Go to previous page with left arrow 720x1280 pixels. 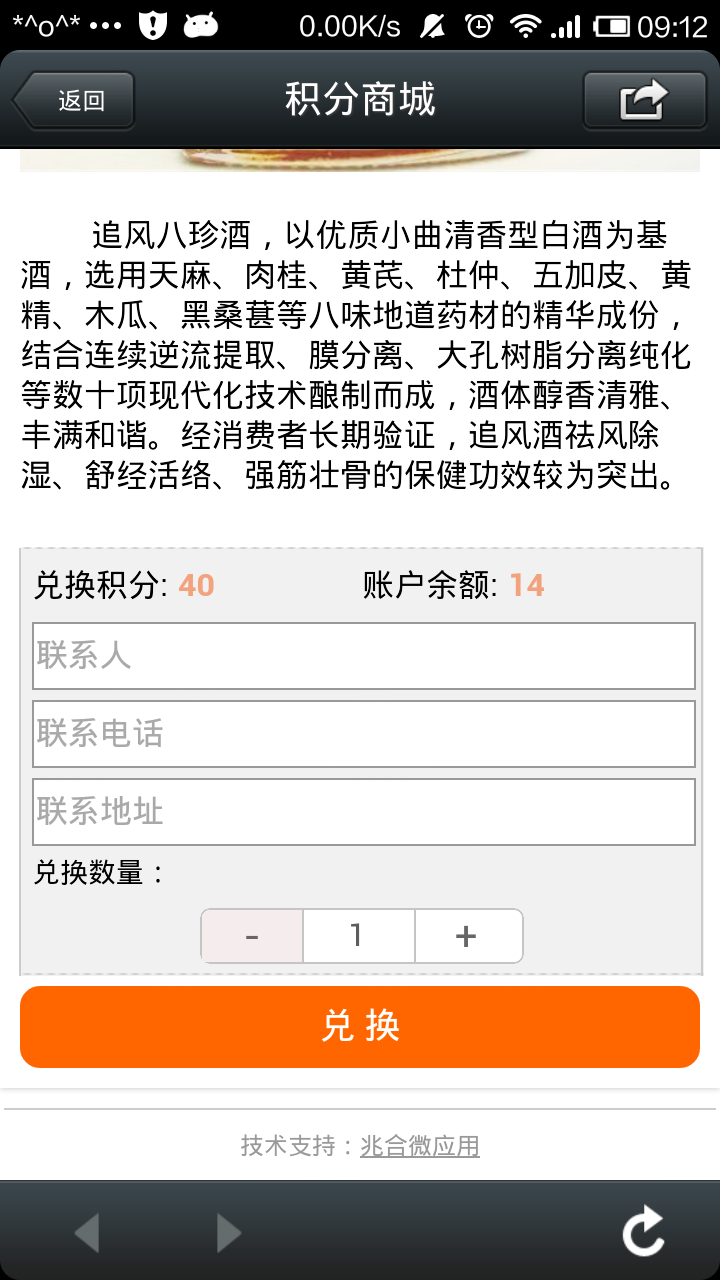click(88, 1233)
